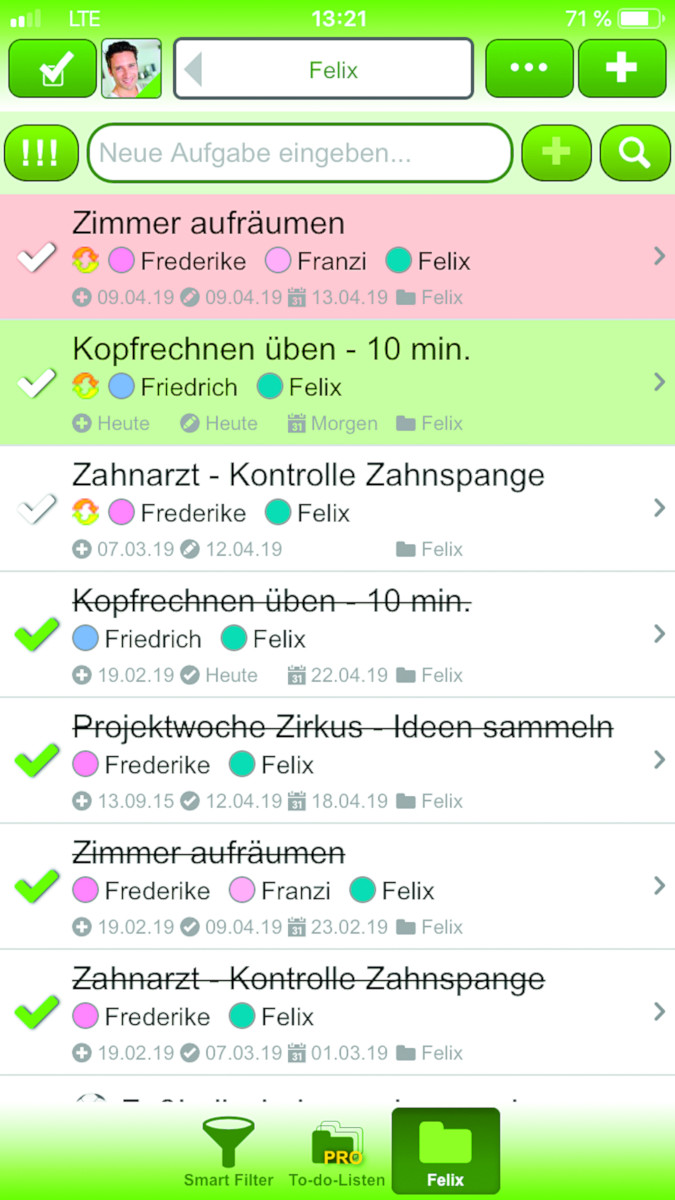Check off Kopfrechnen üben task due Morgen
This screenshot has width=675, height=1200.
36,383
